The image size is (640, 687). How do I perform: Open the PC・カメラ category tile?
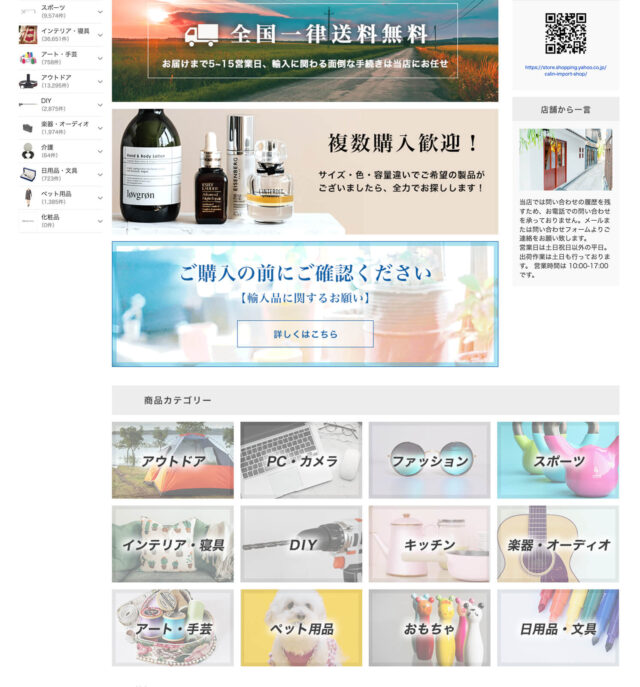point(301,460)
